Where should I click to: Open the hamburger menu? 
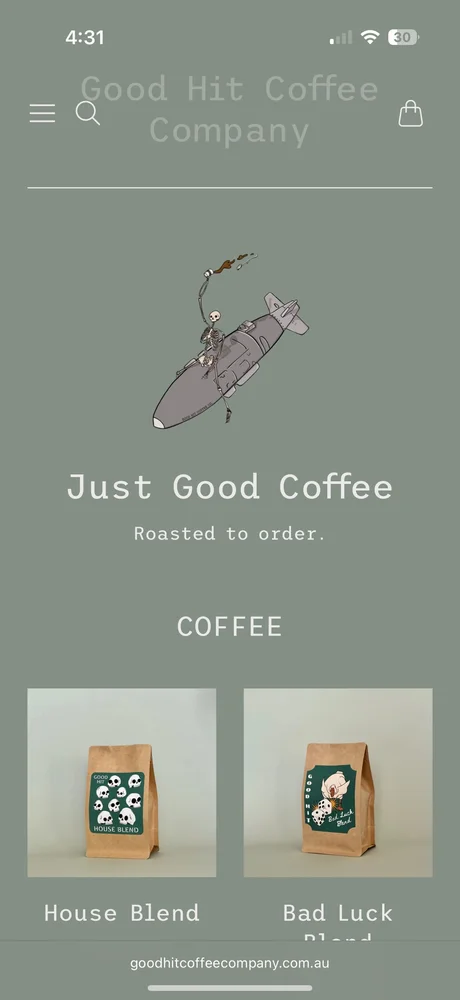coord(42,114)
